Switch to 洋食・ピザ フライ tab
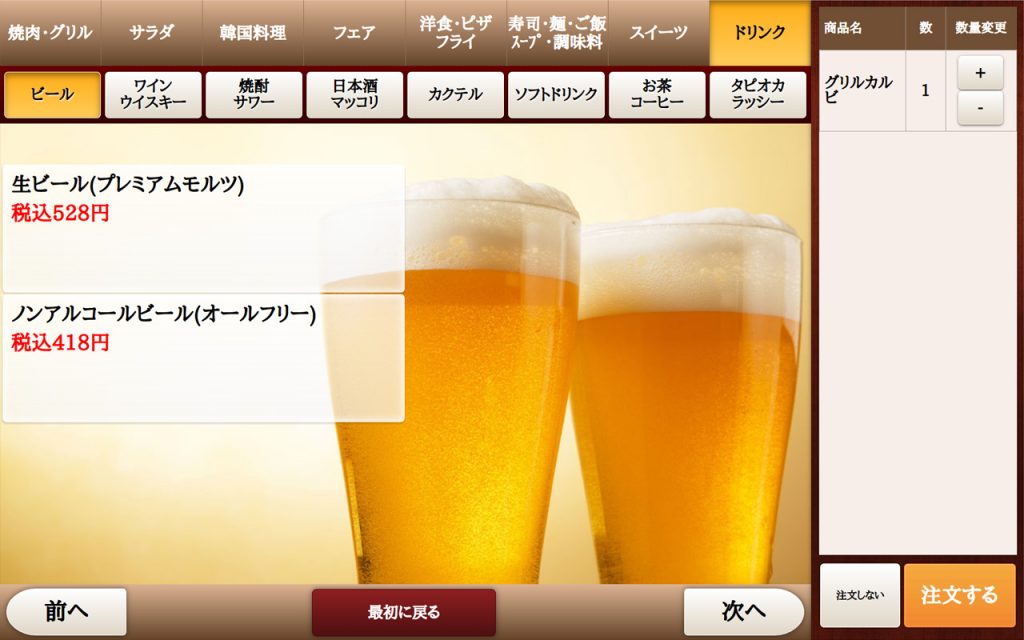The image size is (1024, 640). (455, 32)
